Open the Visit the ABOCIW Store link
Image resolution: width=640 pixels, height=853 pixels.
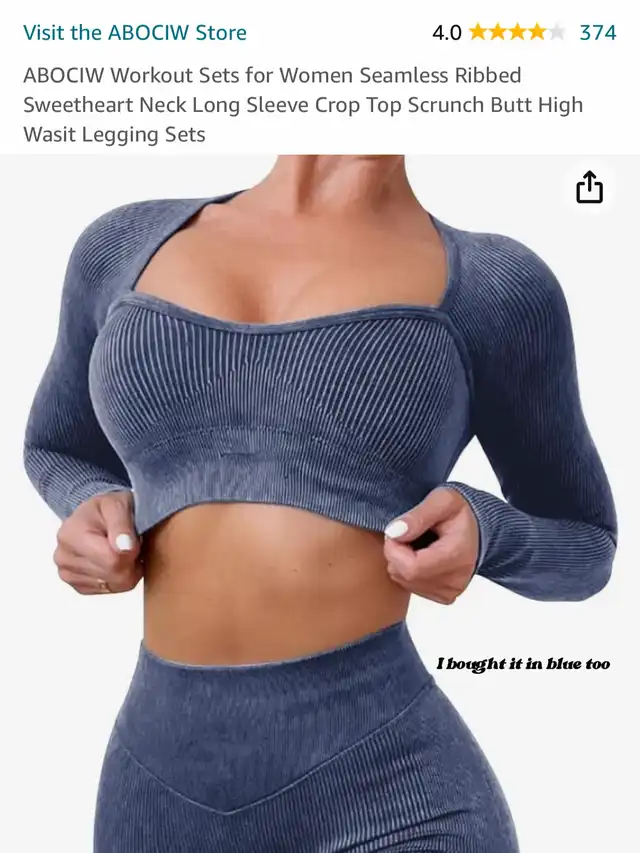(x=134, y=33)
